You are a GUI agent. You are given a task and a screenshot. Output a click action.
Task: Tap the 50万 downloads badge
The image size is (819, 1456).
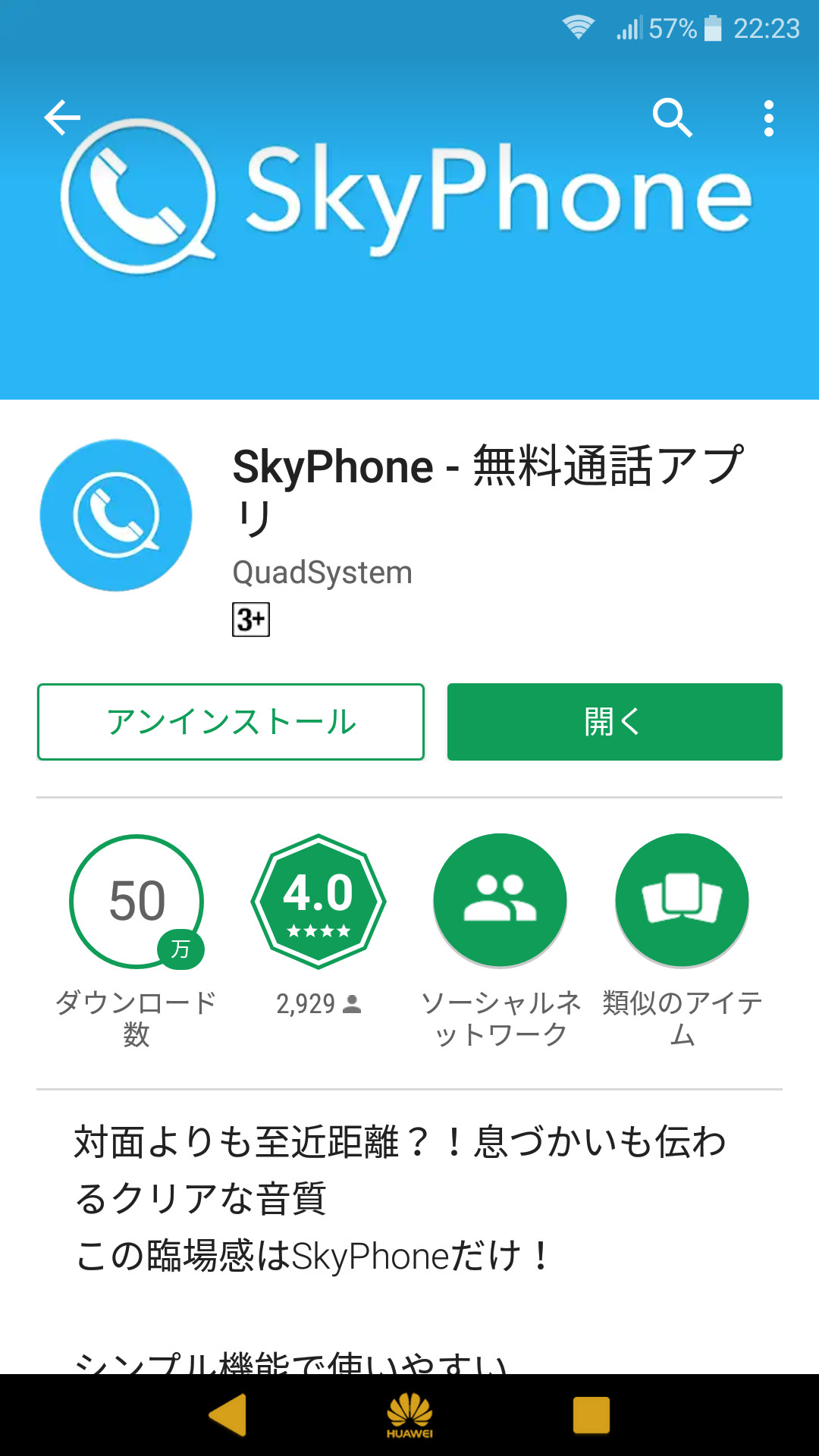[x=136, y=901]
